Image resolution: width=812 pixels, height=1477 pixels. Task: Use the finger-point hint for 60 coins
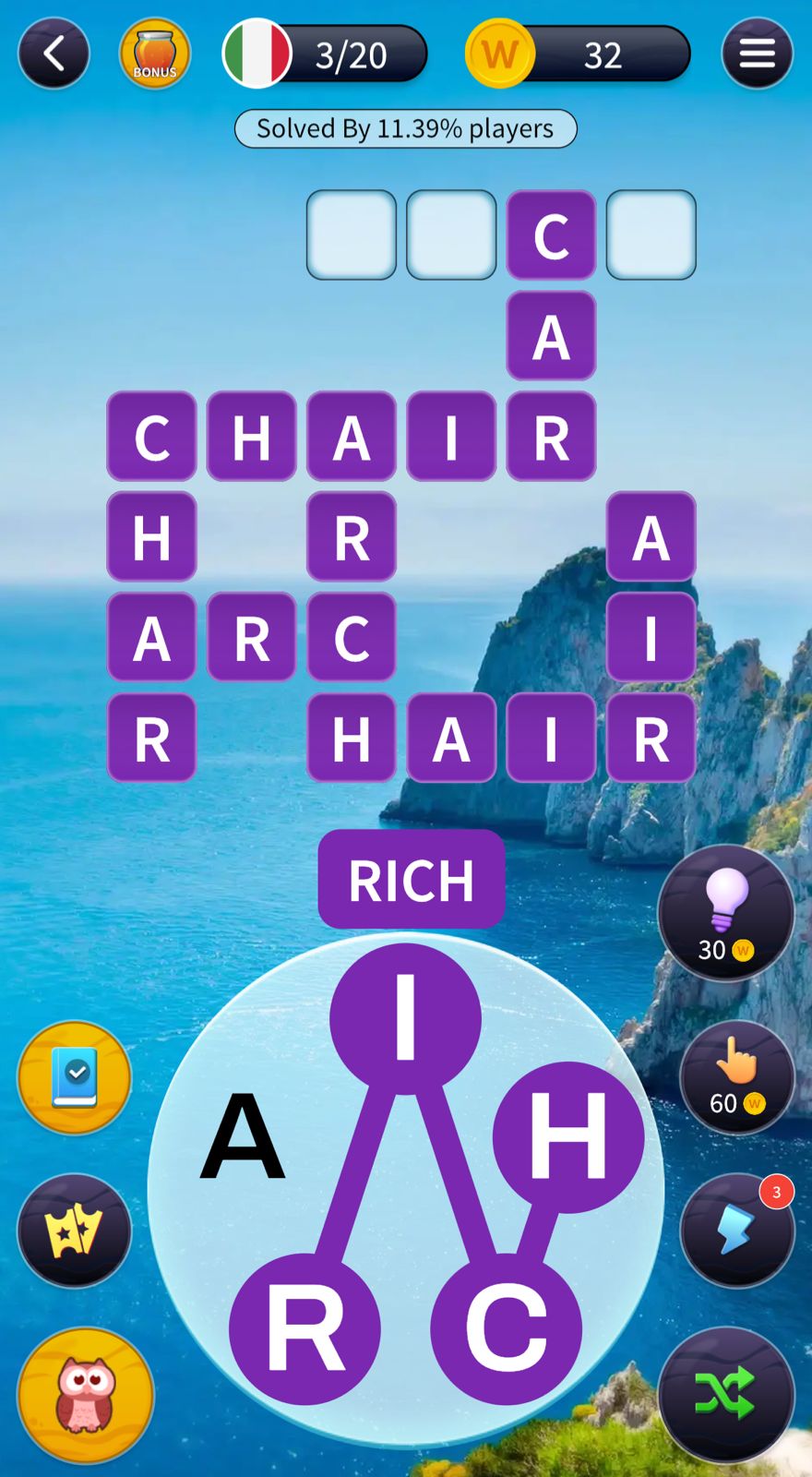tap(736, 1076)
